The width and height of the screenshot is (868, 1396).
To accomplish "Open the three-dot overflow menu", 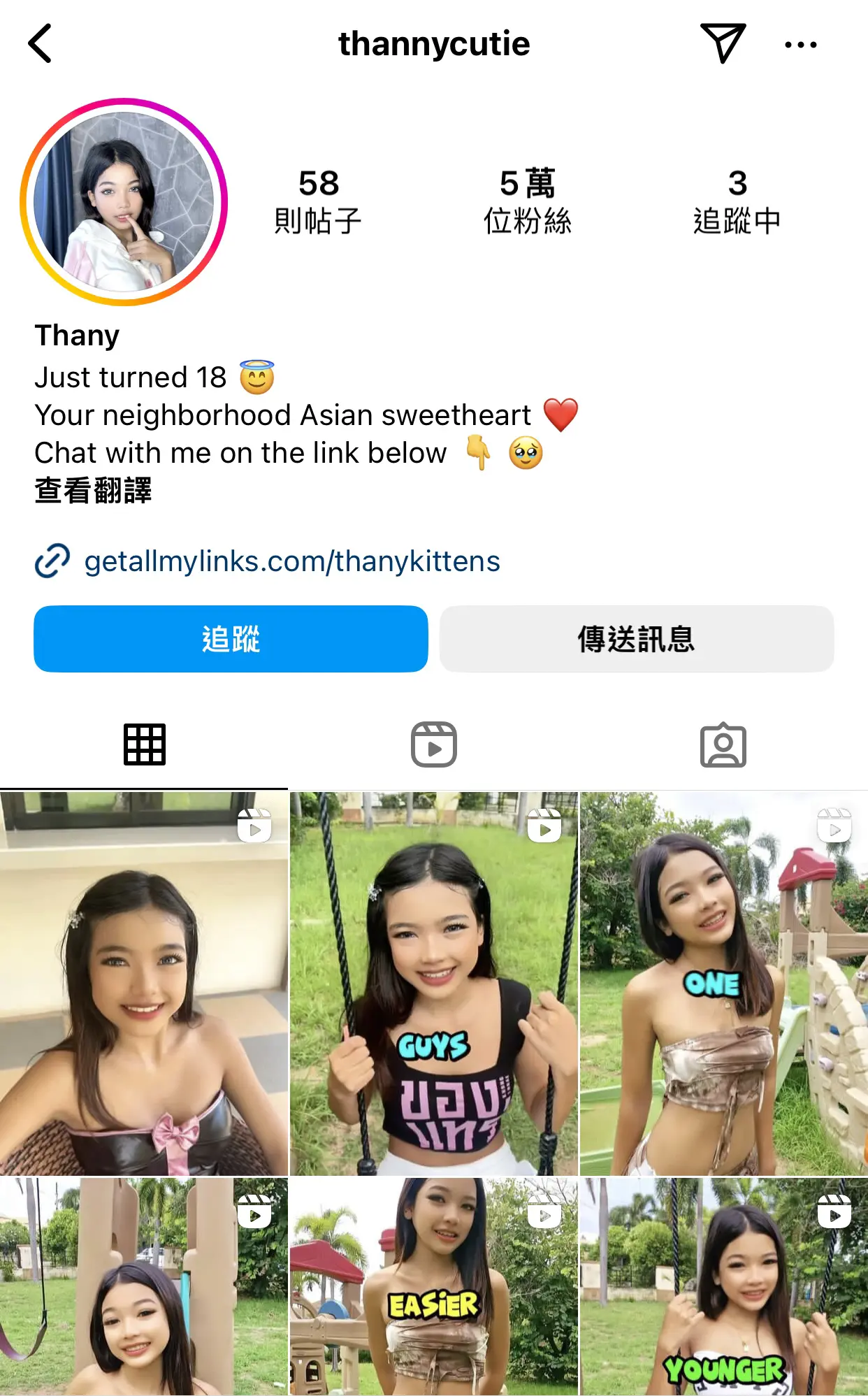I will coord(800,45).
